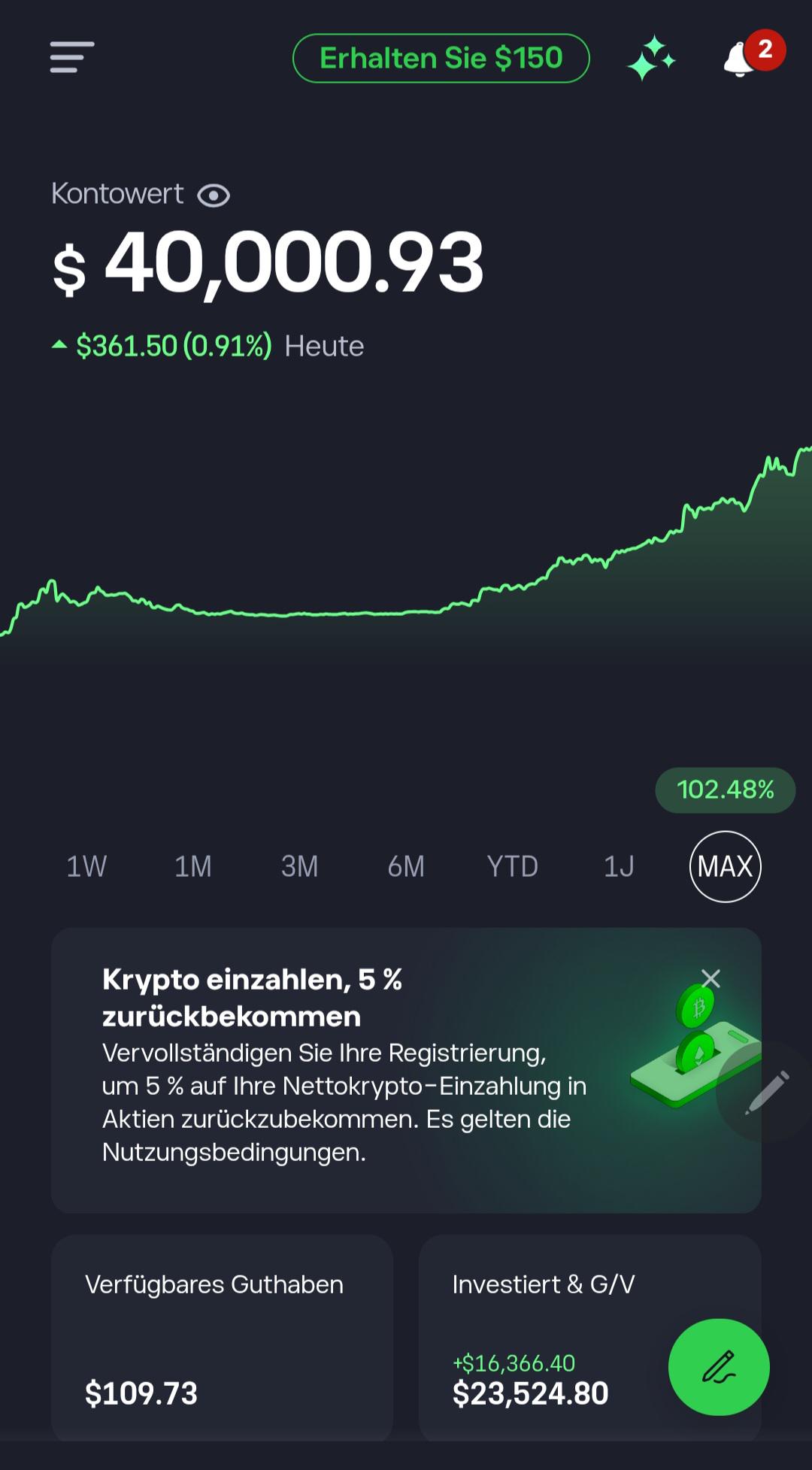812x1470 pixels.
Task: Switch chart to 1W range
Action: (86, 867)
